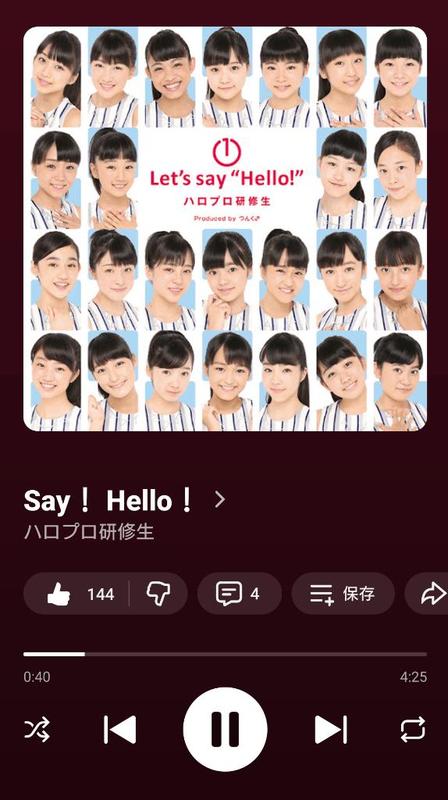Toggle repeat mode
448x800 pixels.
[x=413, y=730]
